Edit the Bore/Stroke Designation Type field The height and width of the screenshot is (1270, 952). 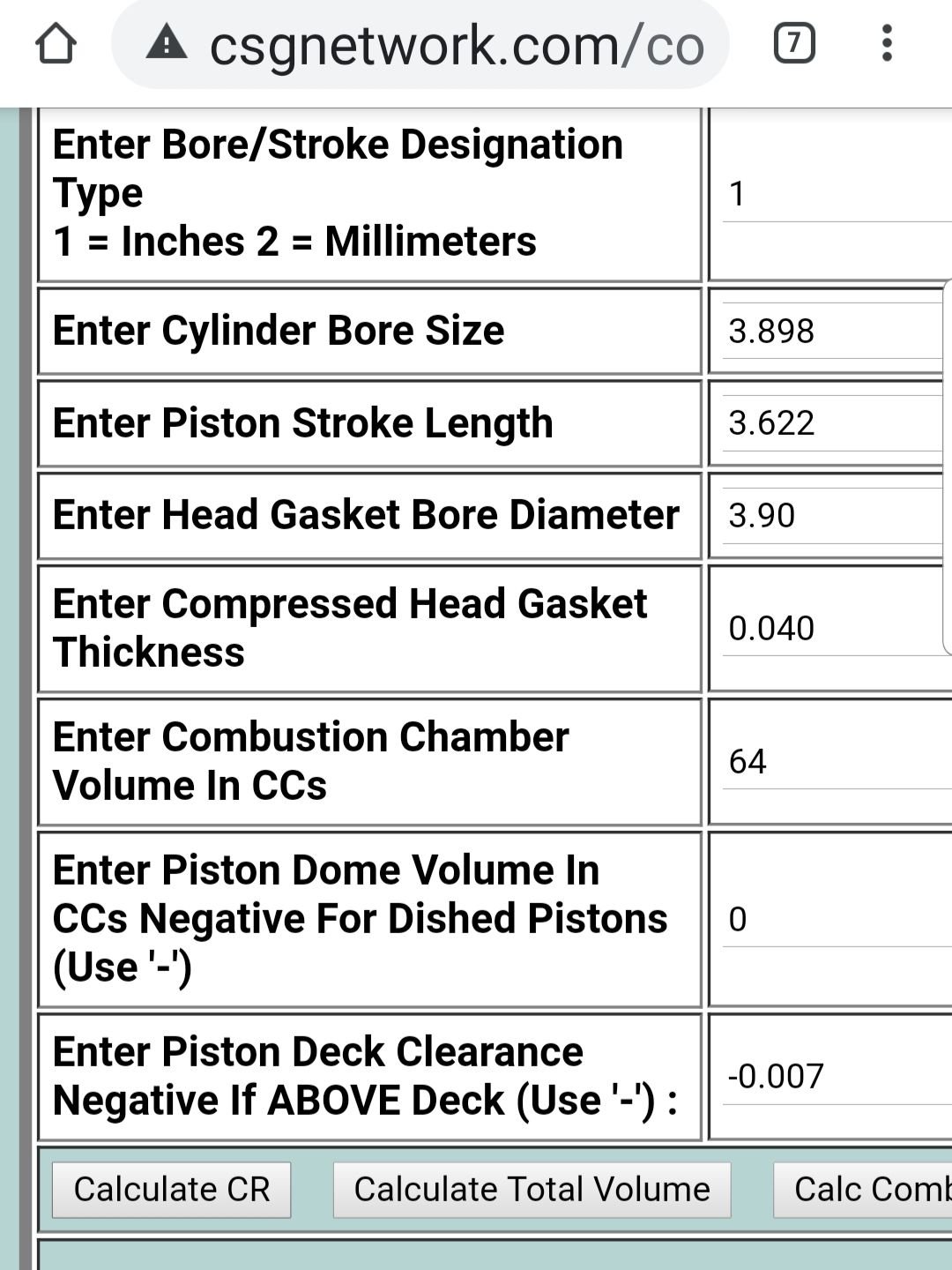833,194
